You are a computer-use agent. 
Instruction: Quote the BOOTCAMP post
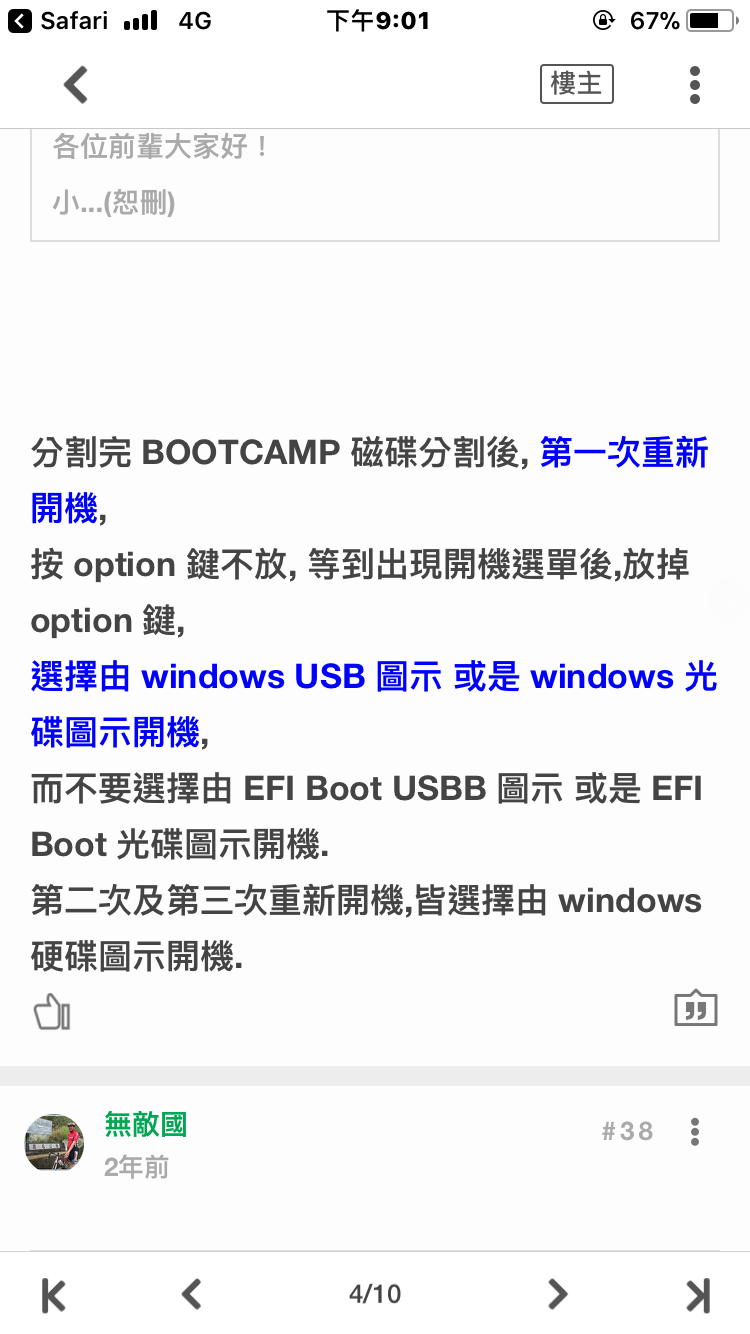pos(696,1009)
